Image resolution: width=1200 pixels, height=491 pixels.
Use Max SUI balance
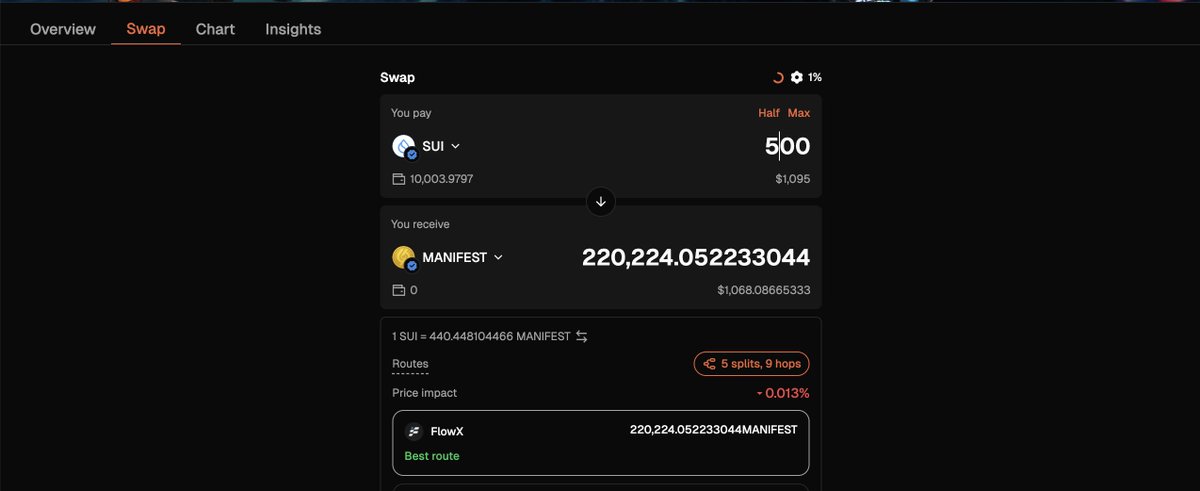tap(799, 113)
